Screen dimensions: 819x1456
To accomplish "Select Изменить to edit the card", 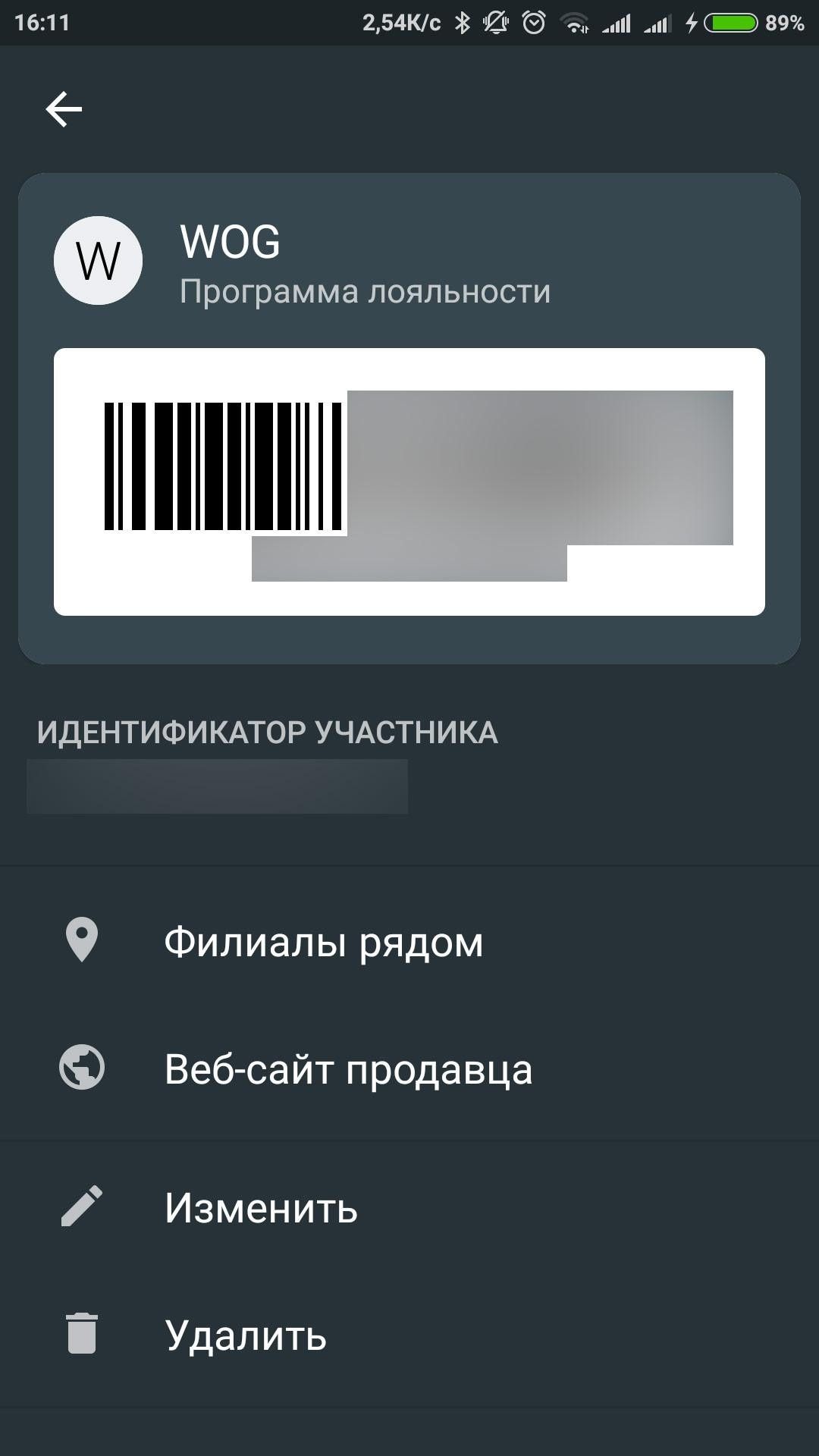I will click(x=261, y=1207).
